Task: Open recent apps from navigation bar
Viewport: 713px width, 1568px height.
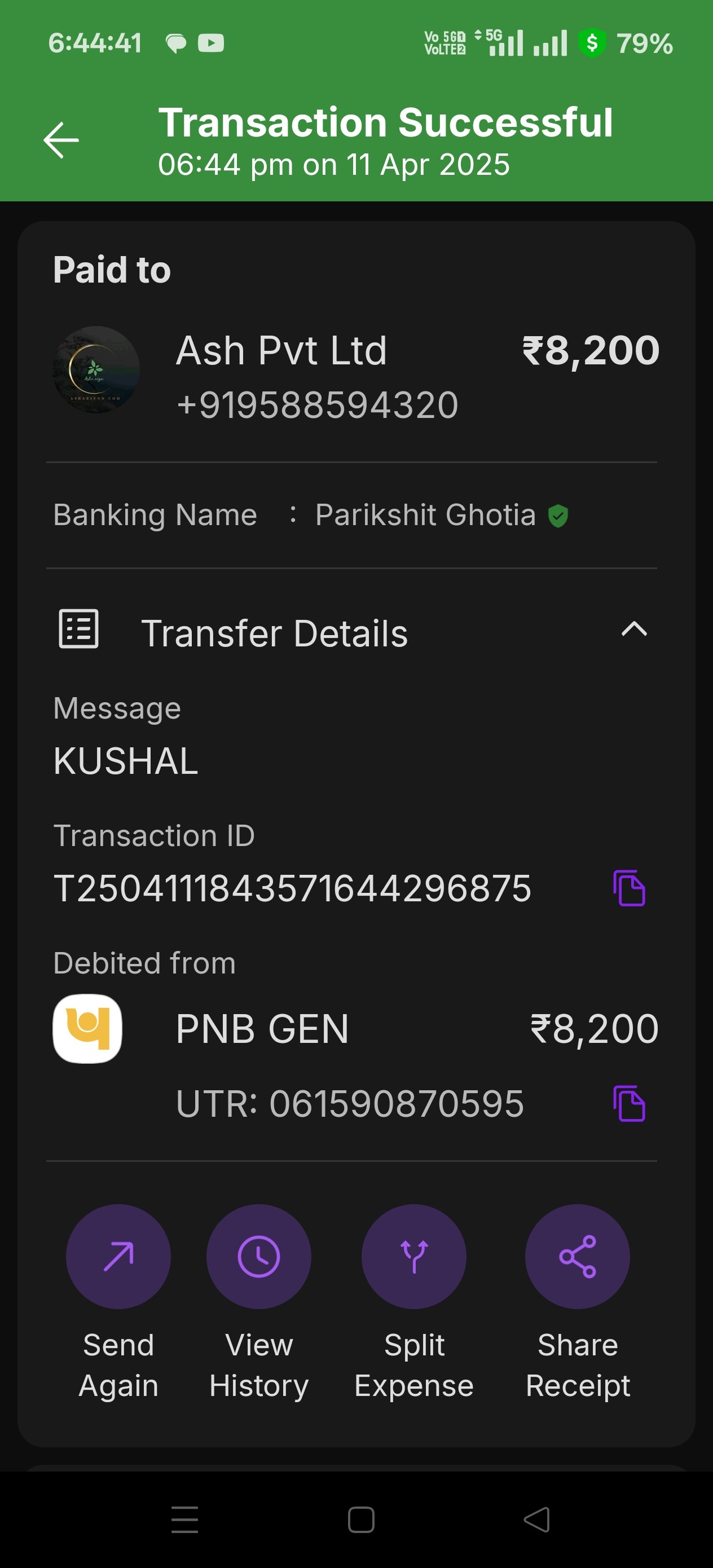Action: [x=184, y=1520]
